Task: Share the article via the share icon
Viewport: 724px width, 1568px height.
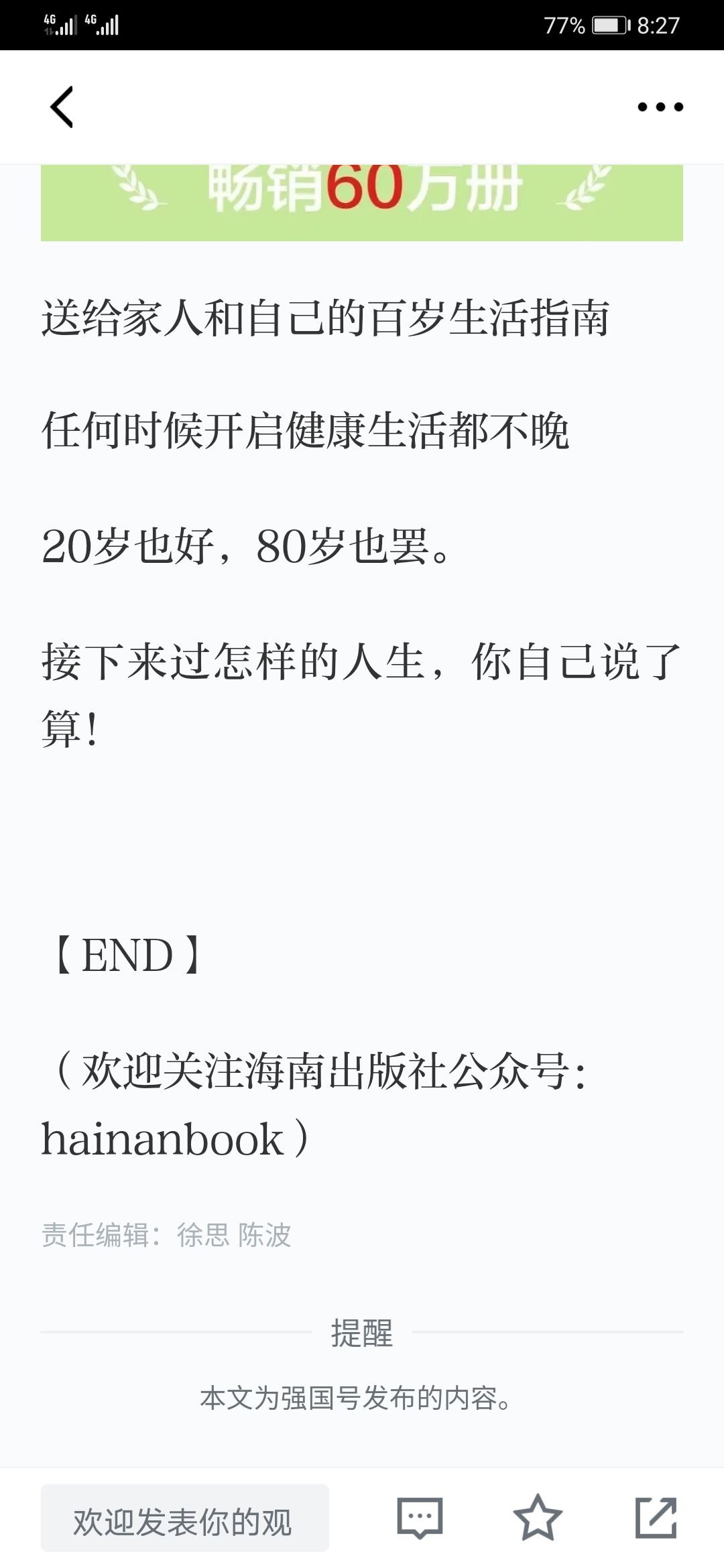Action: 656,1517
